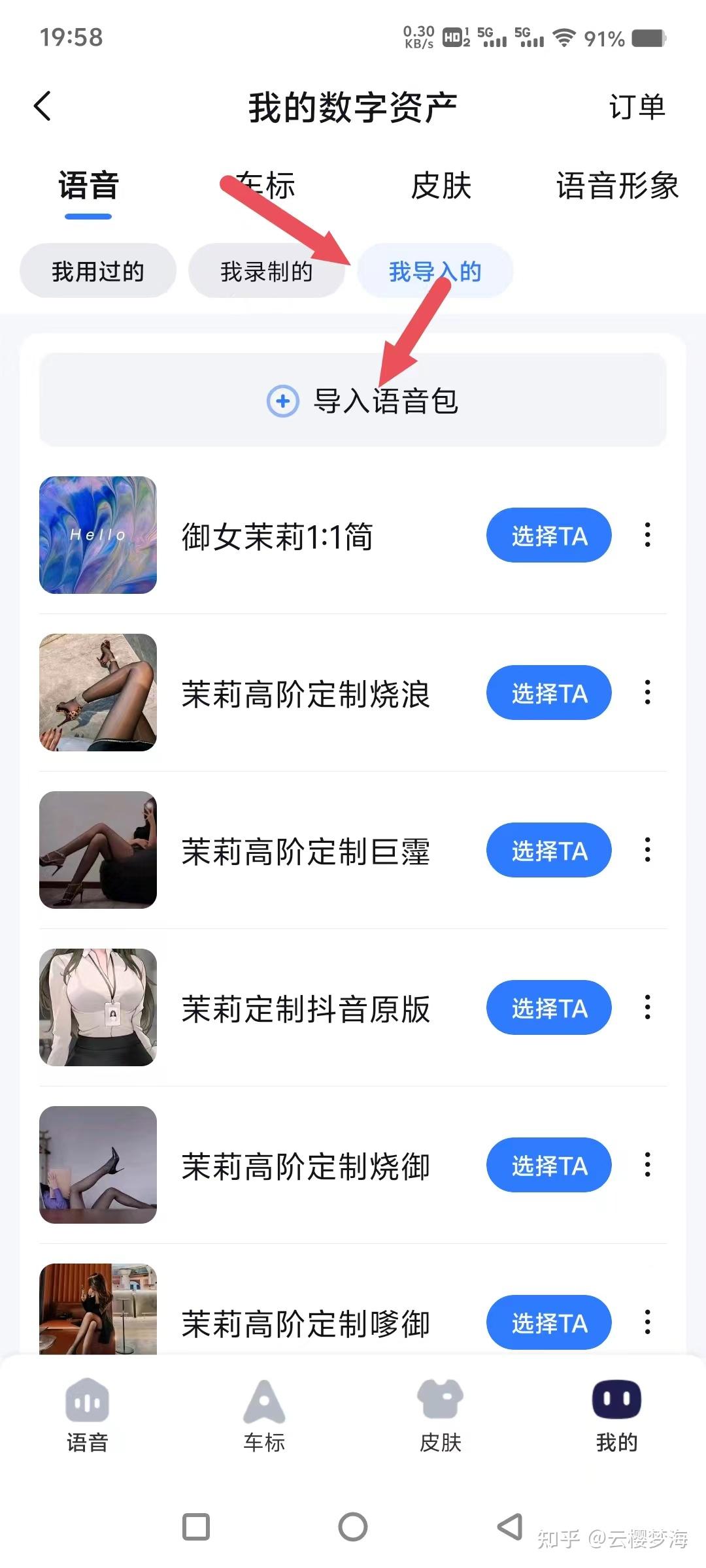Select the 我用过的 filter

97,270
